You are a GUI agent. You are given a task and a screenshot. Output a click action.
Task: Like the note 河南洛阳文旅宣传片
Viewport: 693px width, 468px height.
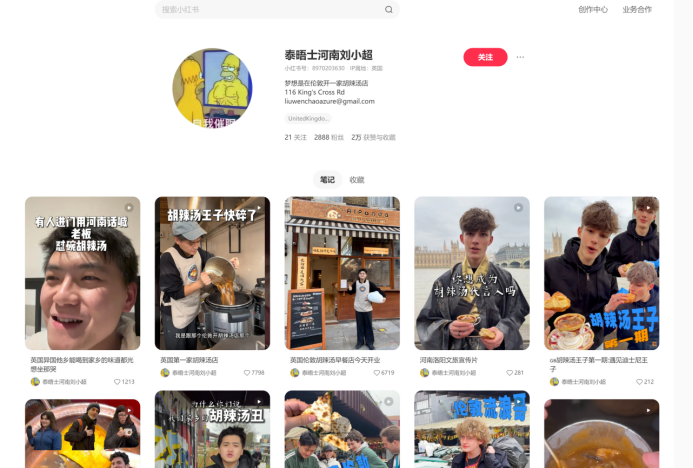click(x=509, y=372)
